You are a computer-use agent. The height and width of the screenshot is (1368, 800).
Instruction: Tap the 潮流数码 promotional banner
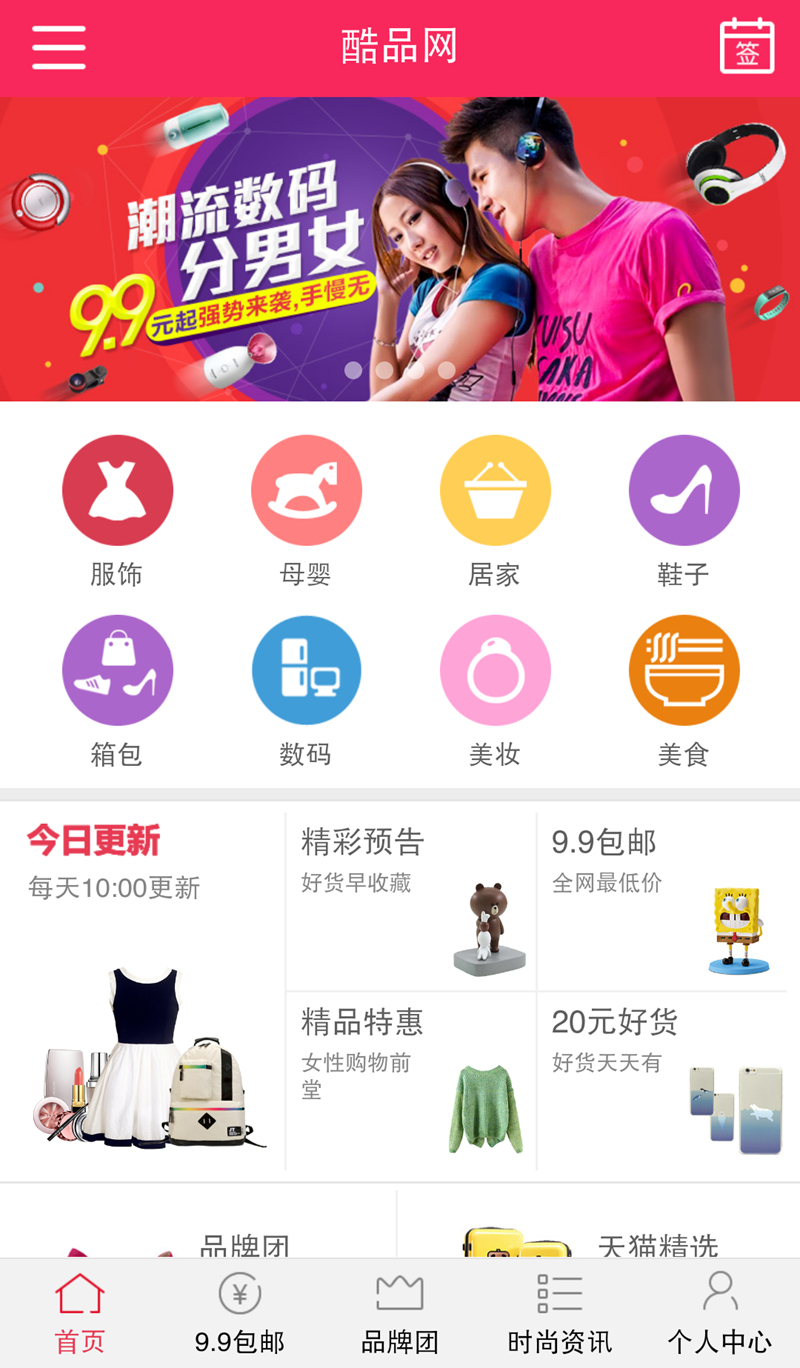click(x=400, y=248)
